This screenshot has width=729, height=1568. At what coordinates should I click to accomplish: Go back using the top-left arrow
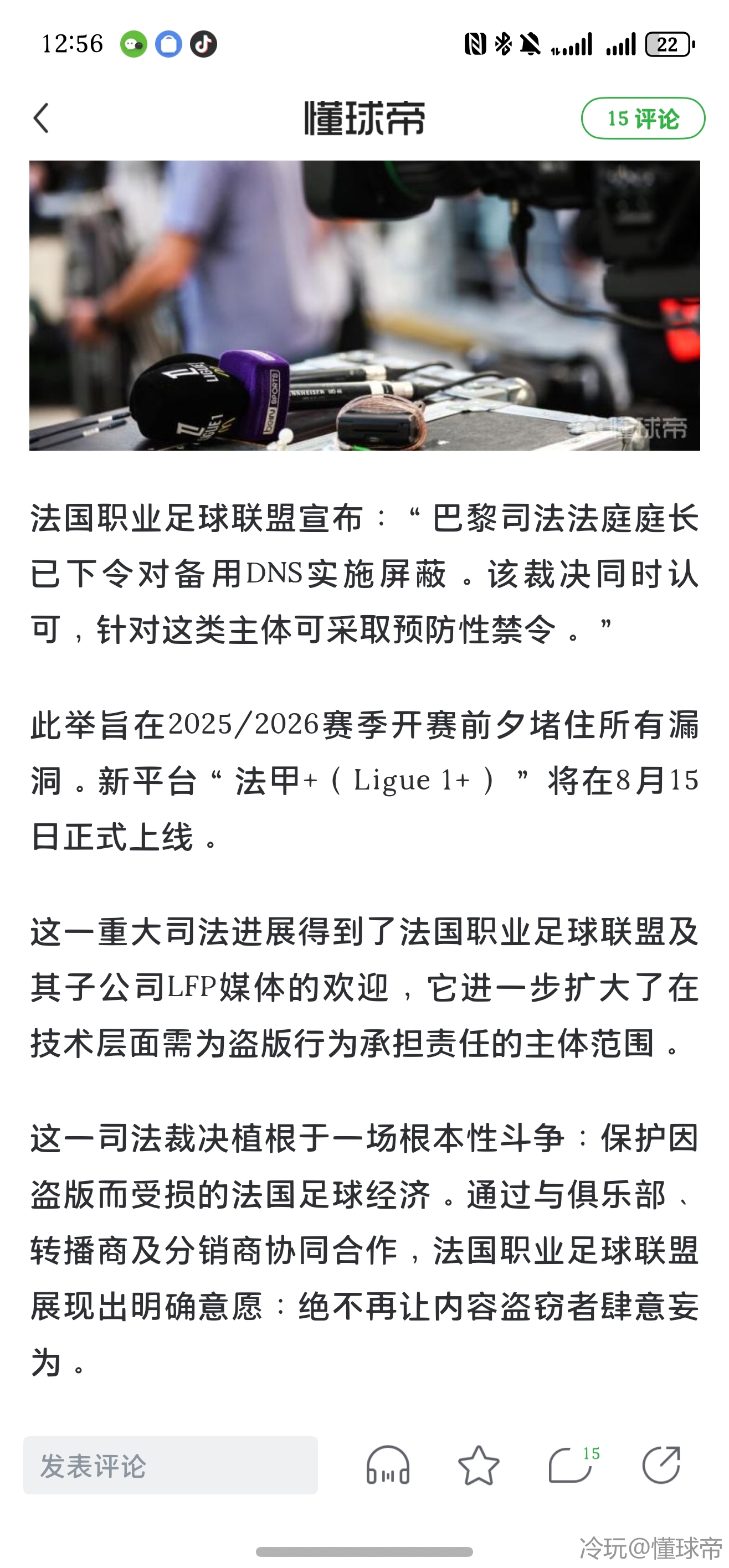[x=42, y=118]
